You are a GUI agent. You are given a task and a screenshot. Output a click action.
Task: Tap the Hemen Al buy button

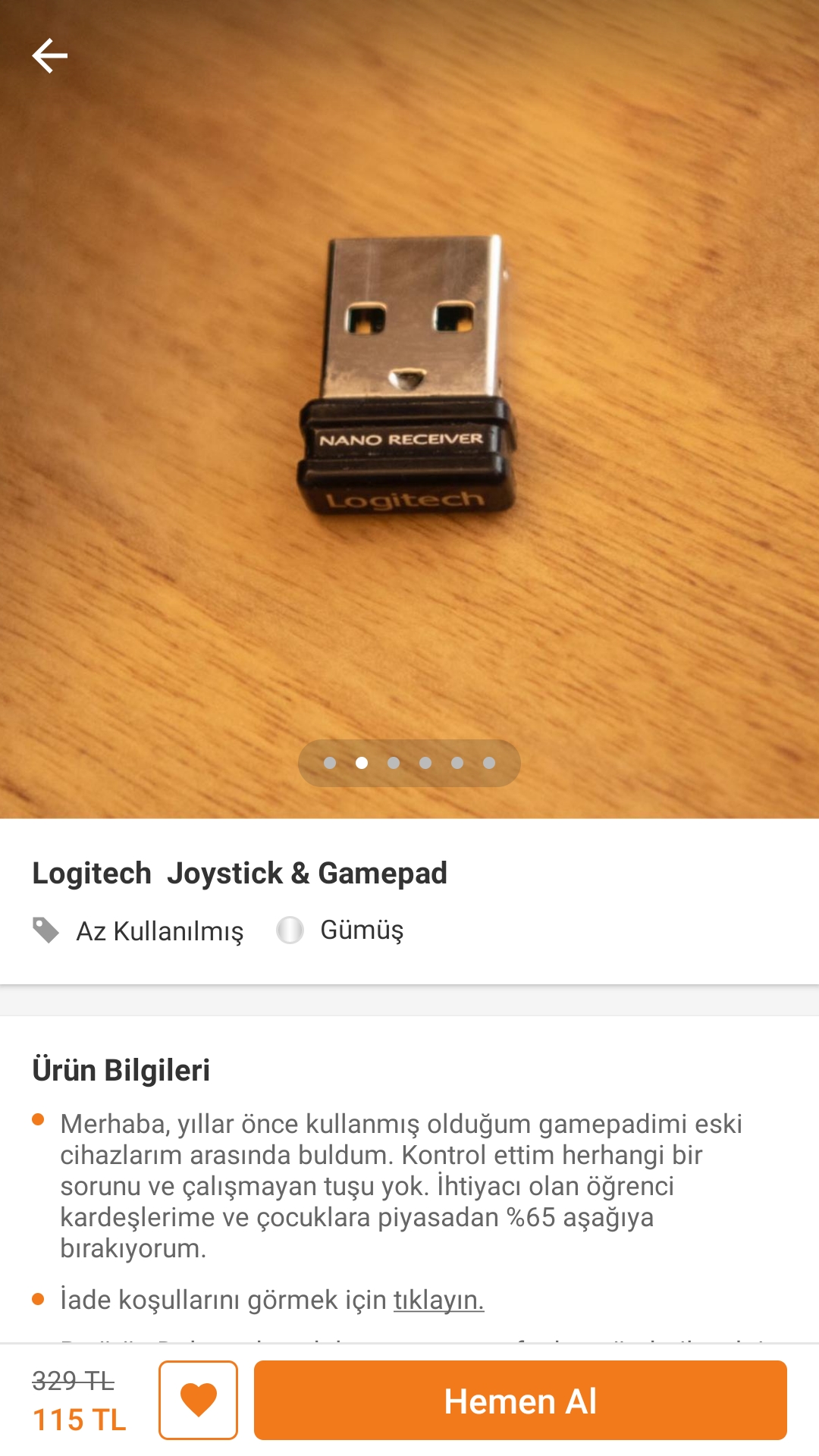click(520, 1400)
